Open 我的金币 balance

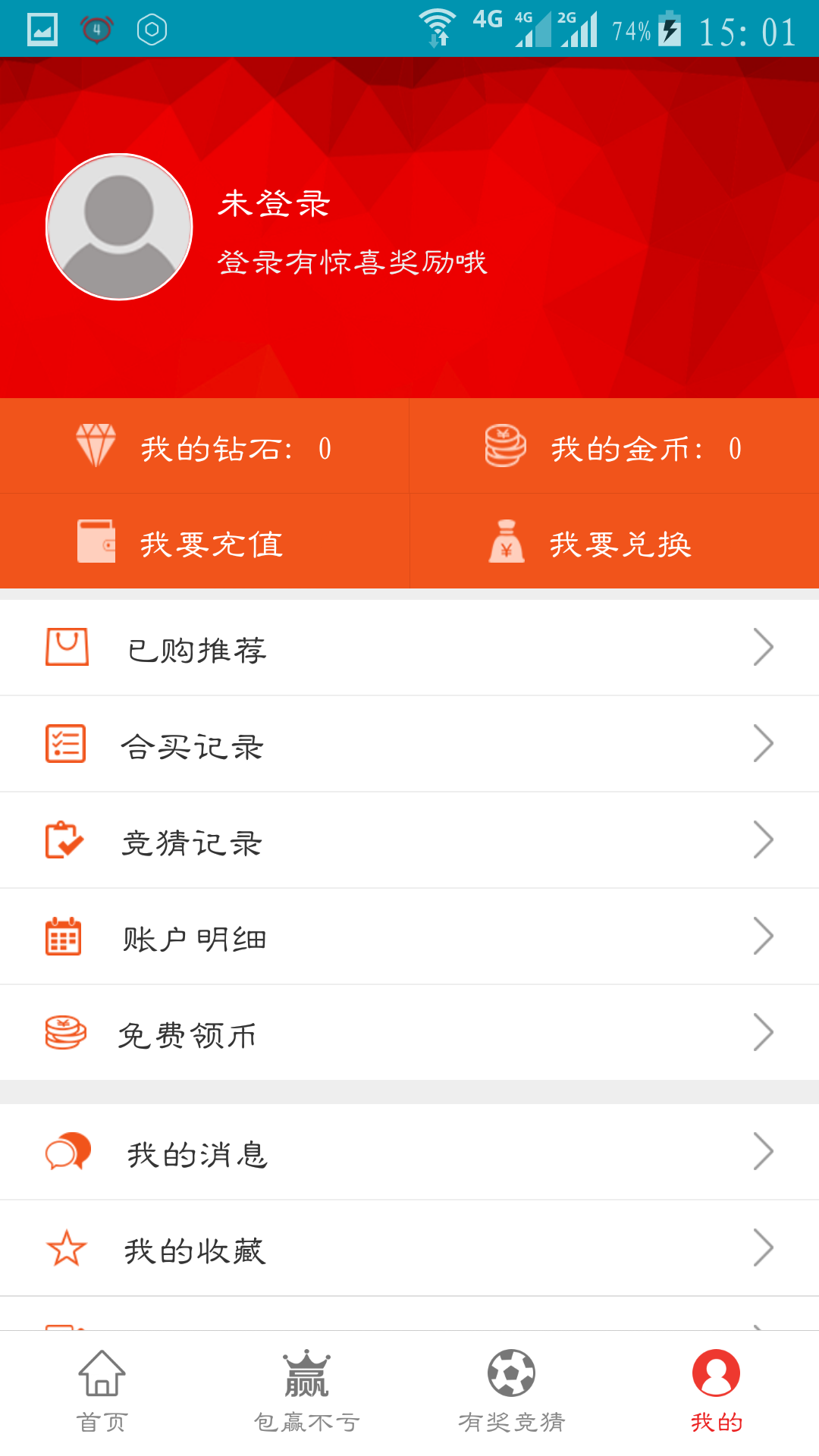pos(614,447)
